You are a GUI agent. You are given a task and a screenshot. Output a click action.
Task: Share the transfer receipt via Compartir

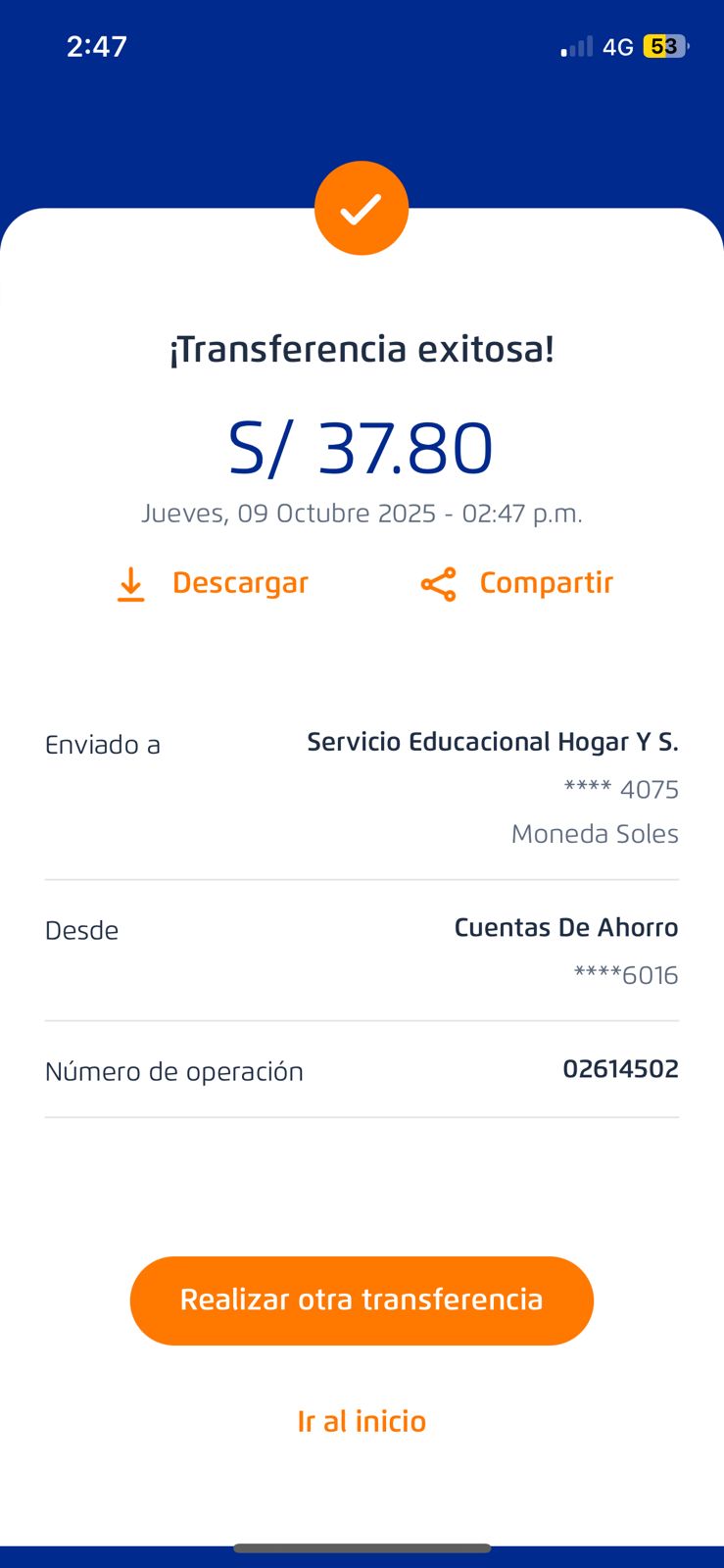[516, 583]
